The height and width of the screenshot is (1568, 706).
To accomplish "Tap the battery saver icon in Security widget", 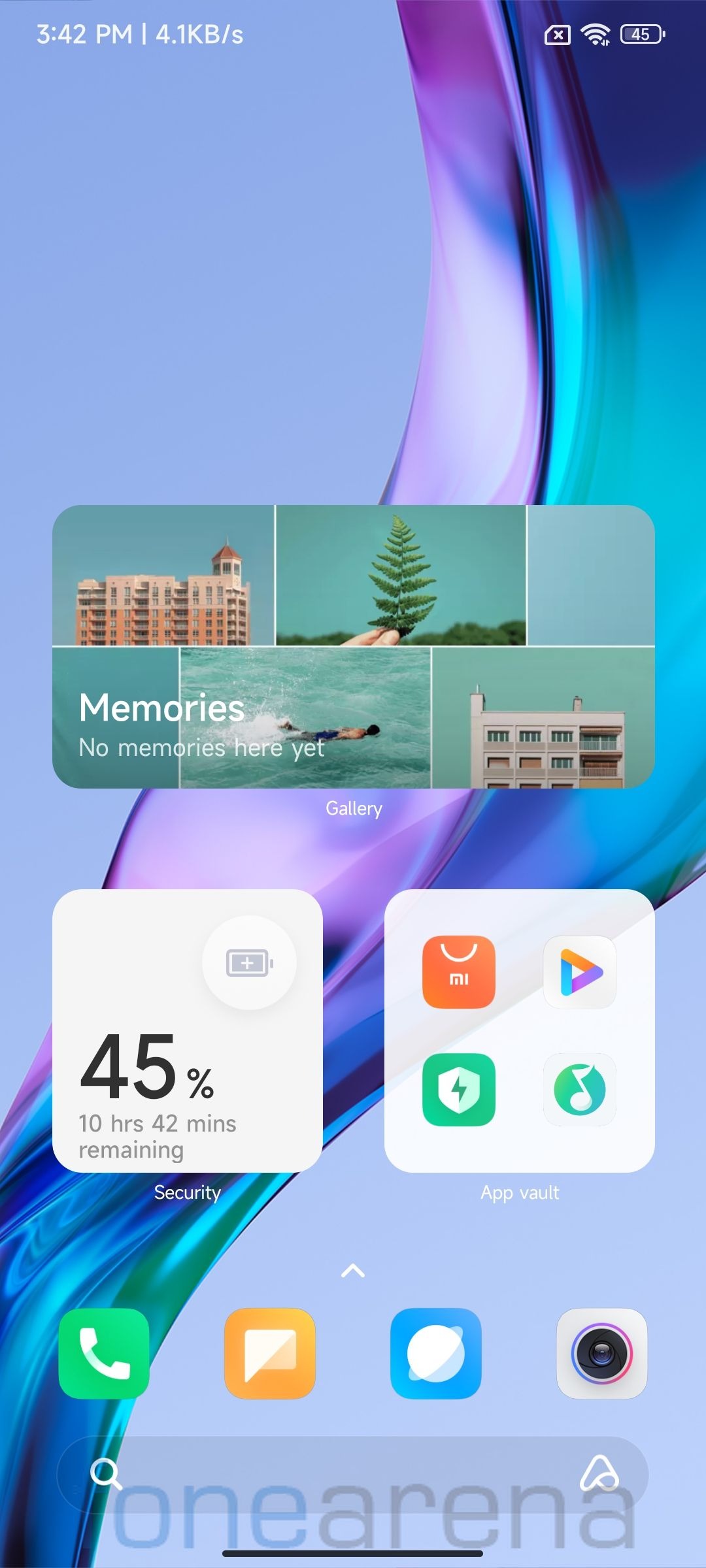I will [249, 963].
